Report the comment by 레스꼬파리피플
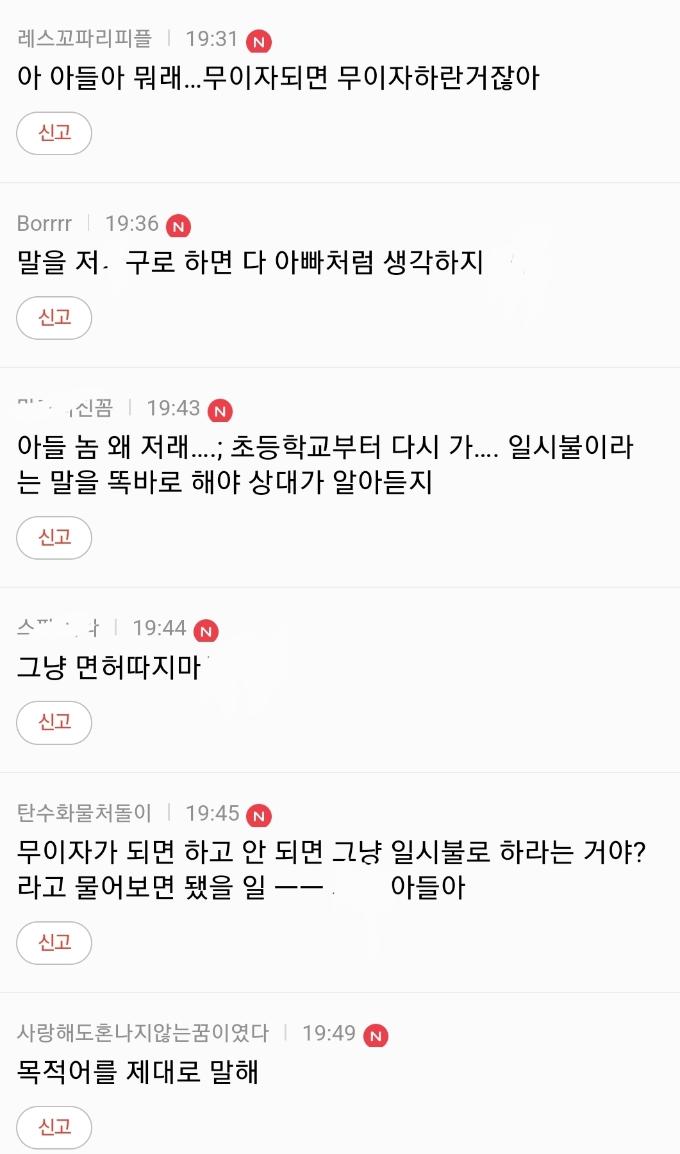The height and width of the screenshot is (1154, 680). [x=54, y=133]
